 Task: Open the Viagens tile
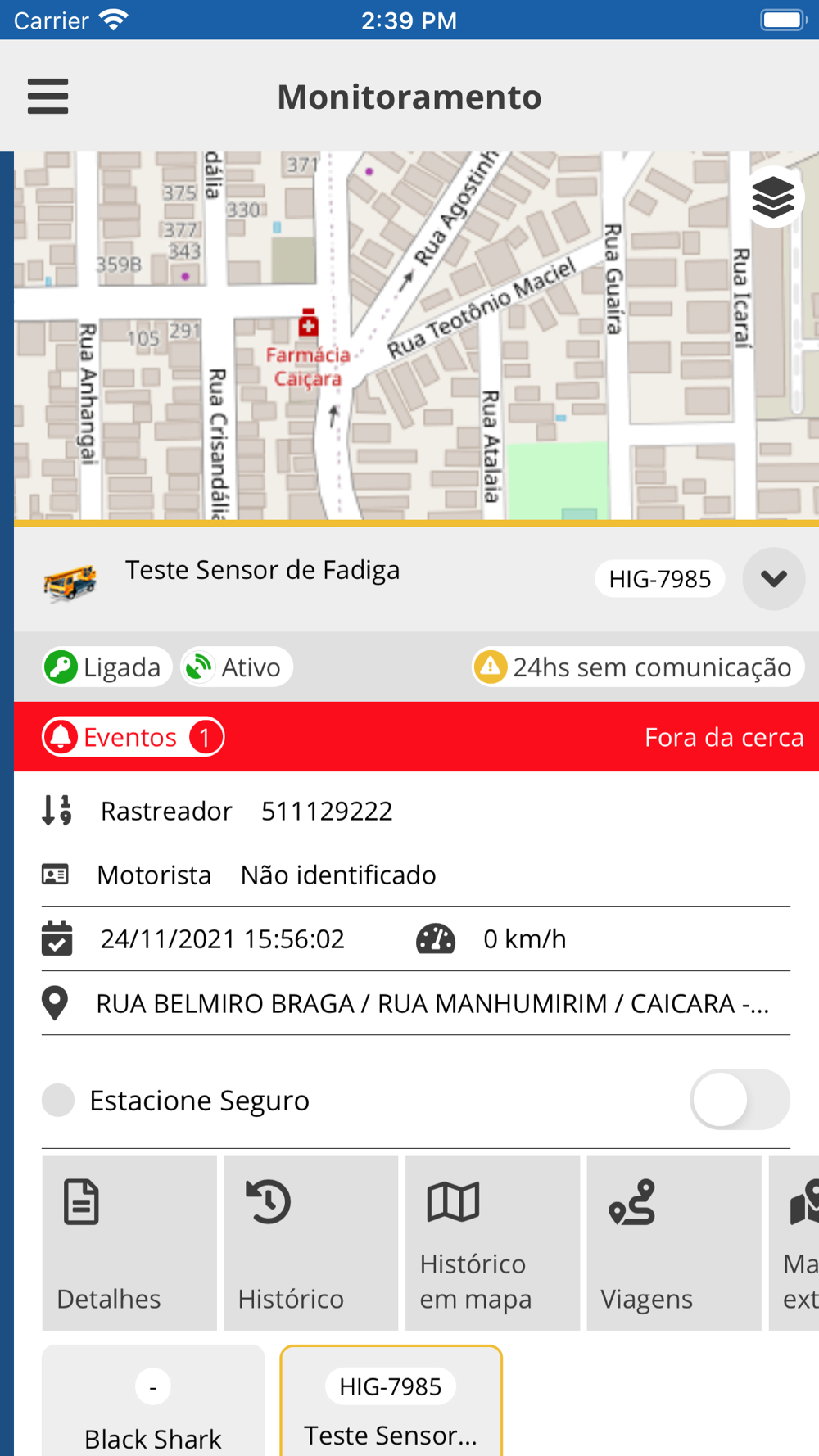click(x=674, y=1243)
